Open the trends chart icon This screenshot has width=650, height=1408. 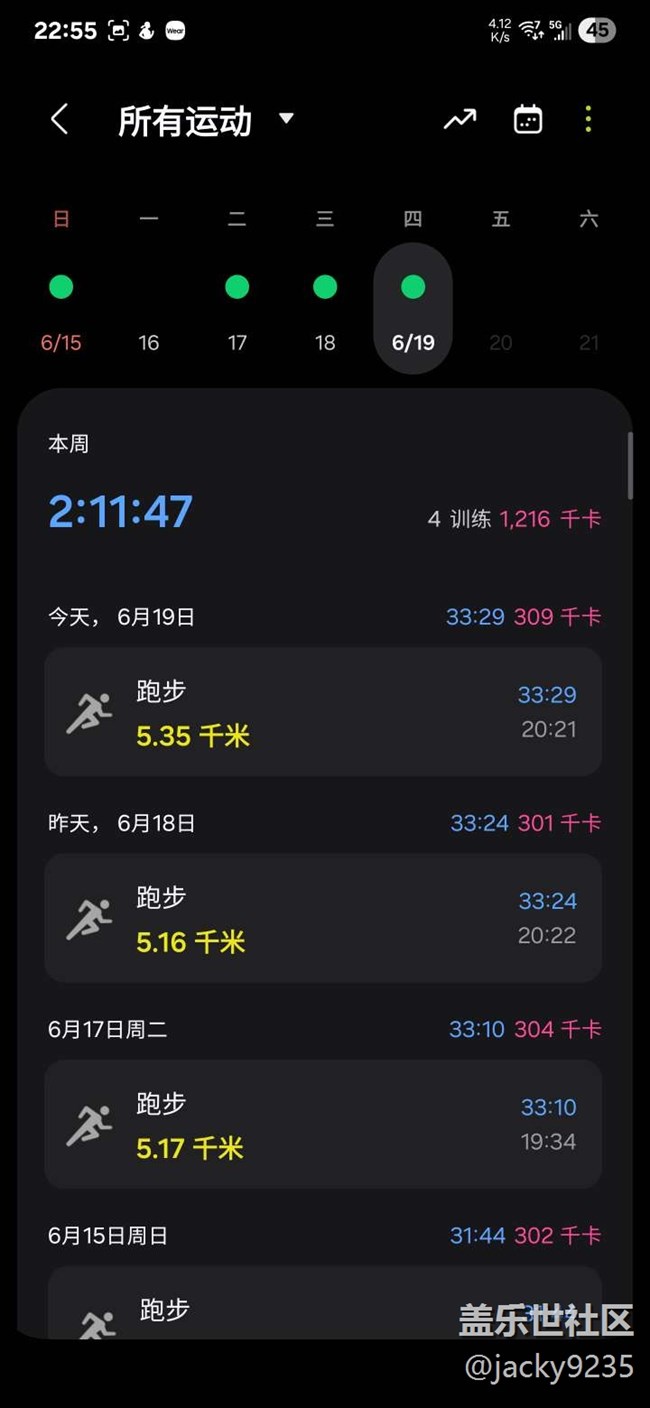pyautogui.click(x=460, y=120)
